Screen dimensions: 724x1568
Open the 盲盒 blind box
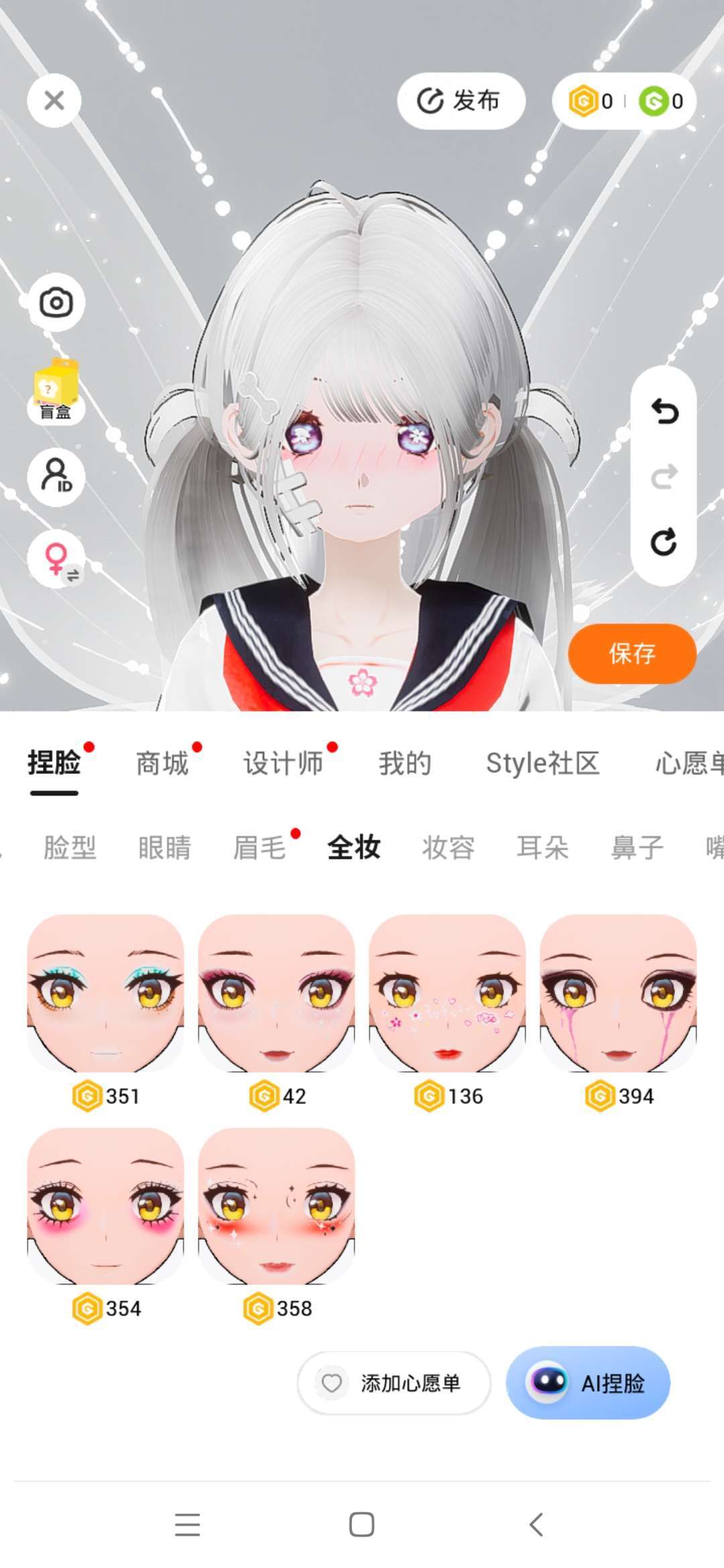click(x=56, y=391)
